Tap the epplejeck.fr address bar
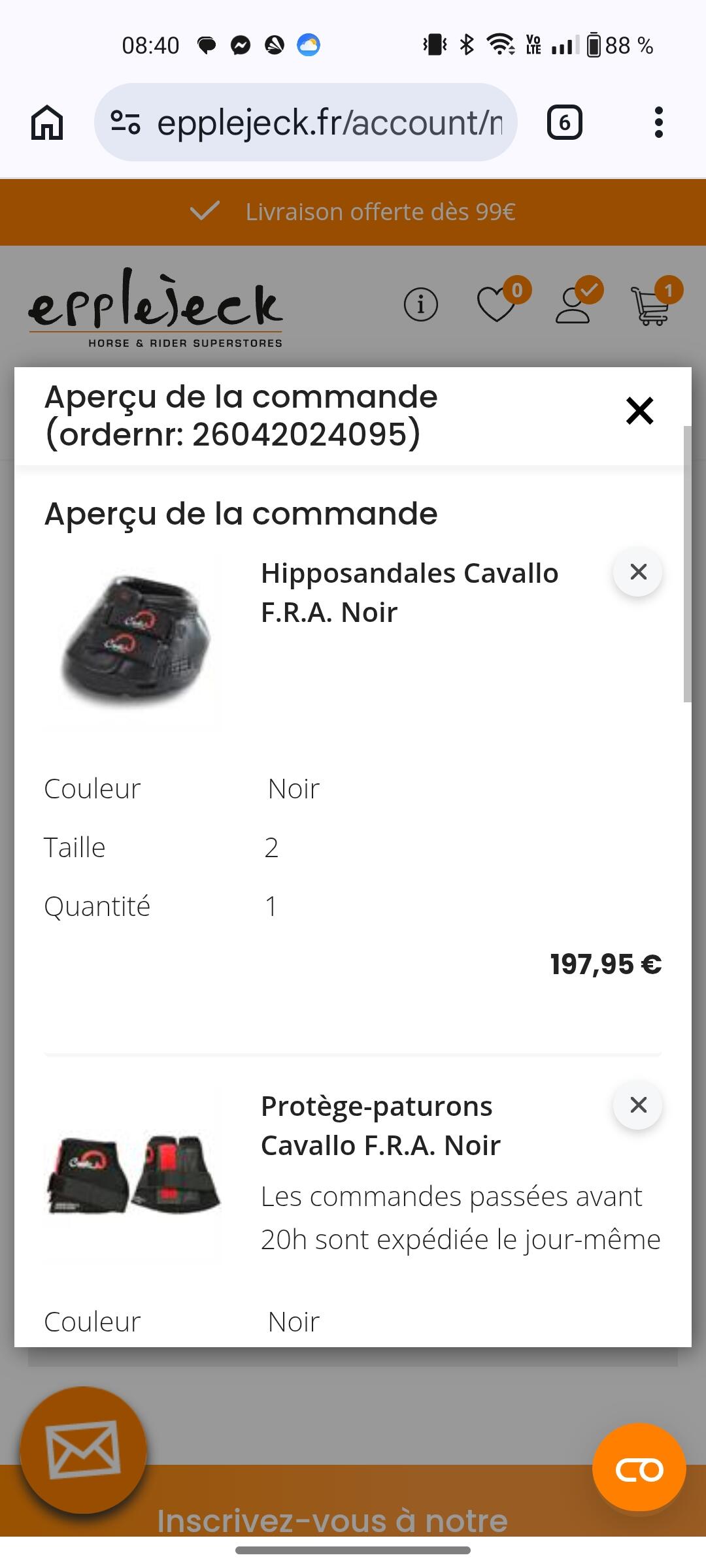Screen dimensions: 706x1568 coord(306,122)
